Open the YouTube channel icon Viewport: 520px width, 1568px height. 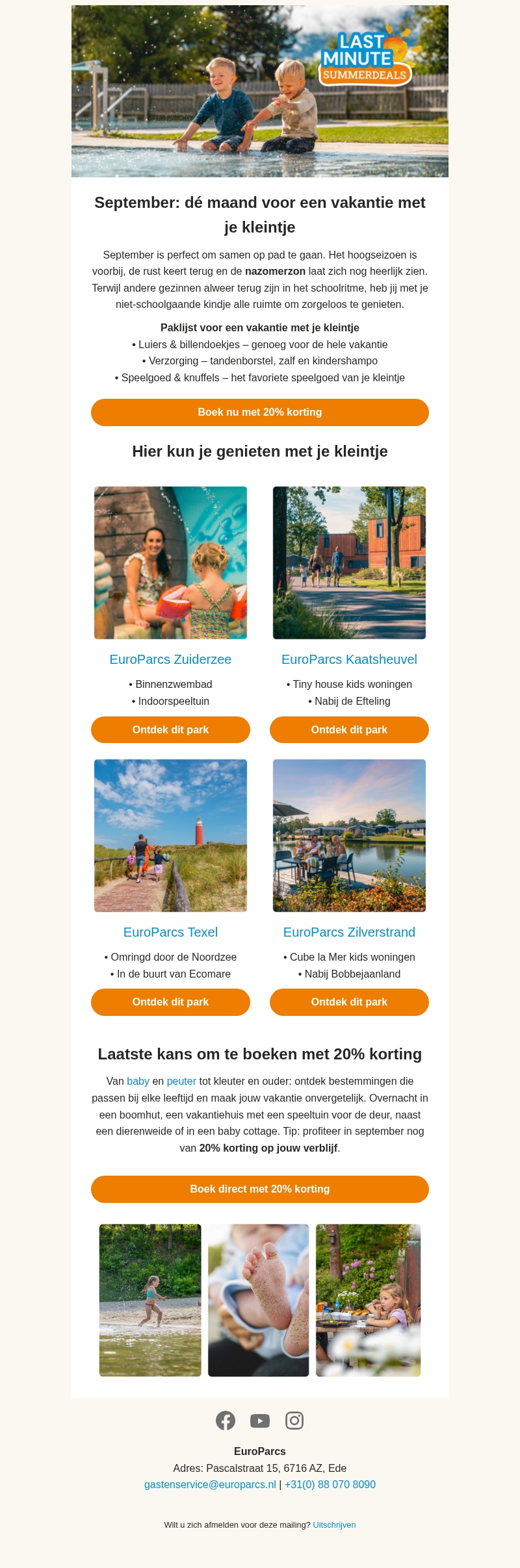click(260, 1421)
